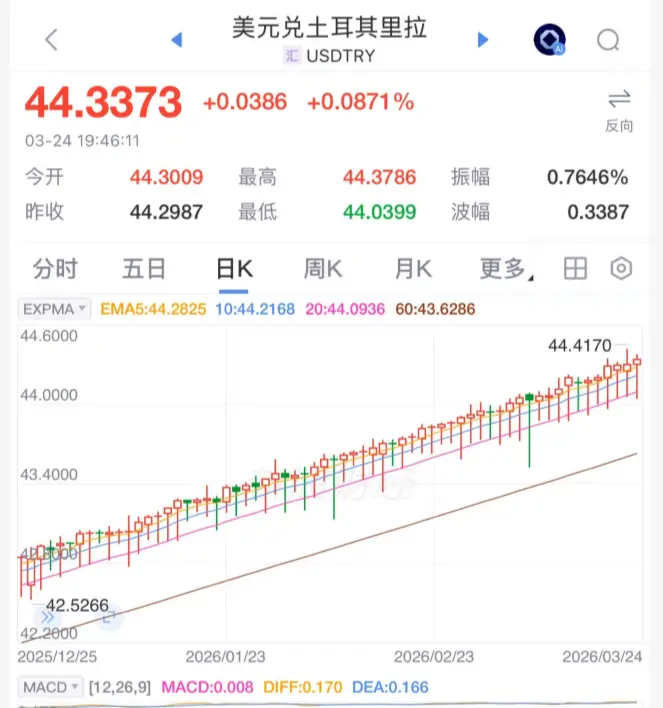This screenshot has width=663, height=708.
Task: Switch to the next currency pair
Action: [483, 40]
